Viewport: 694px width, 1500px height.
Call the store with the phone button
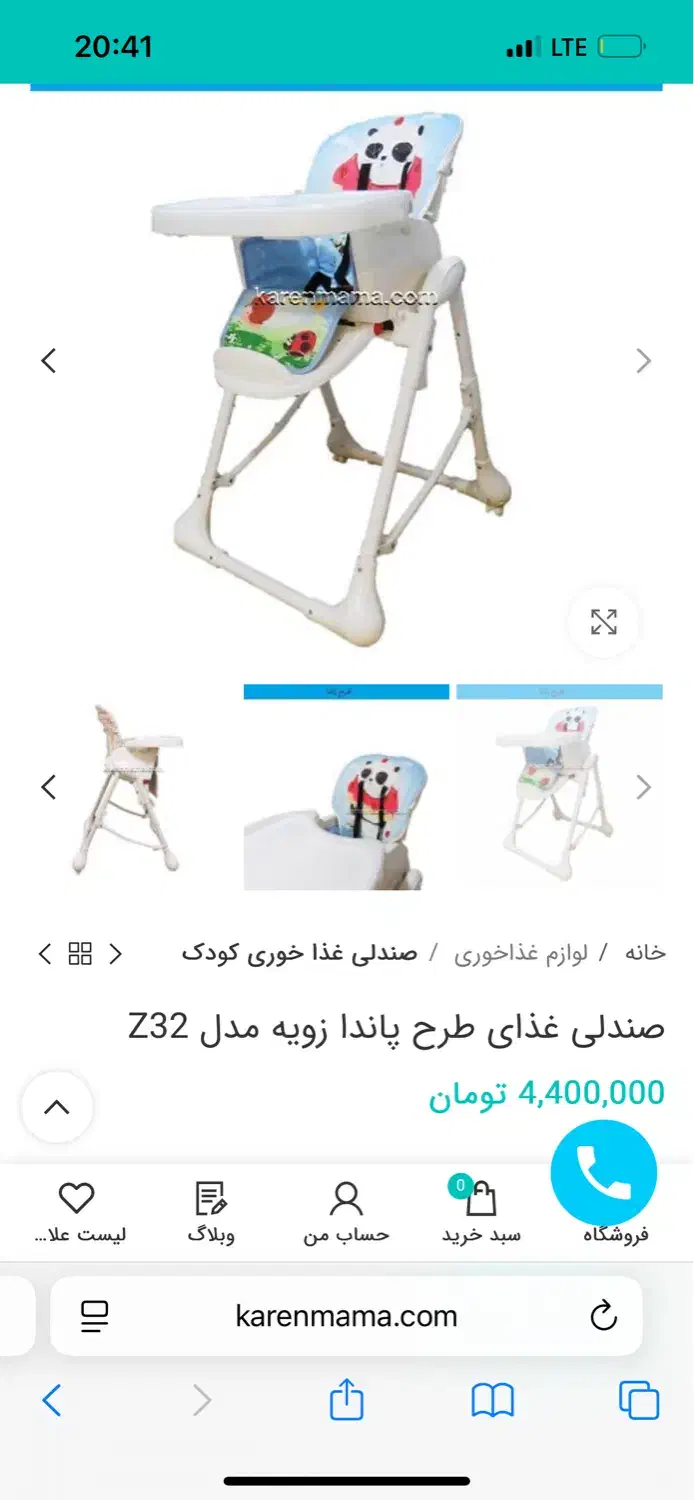tap(603, 1173)
